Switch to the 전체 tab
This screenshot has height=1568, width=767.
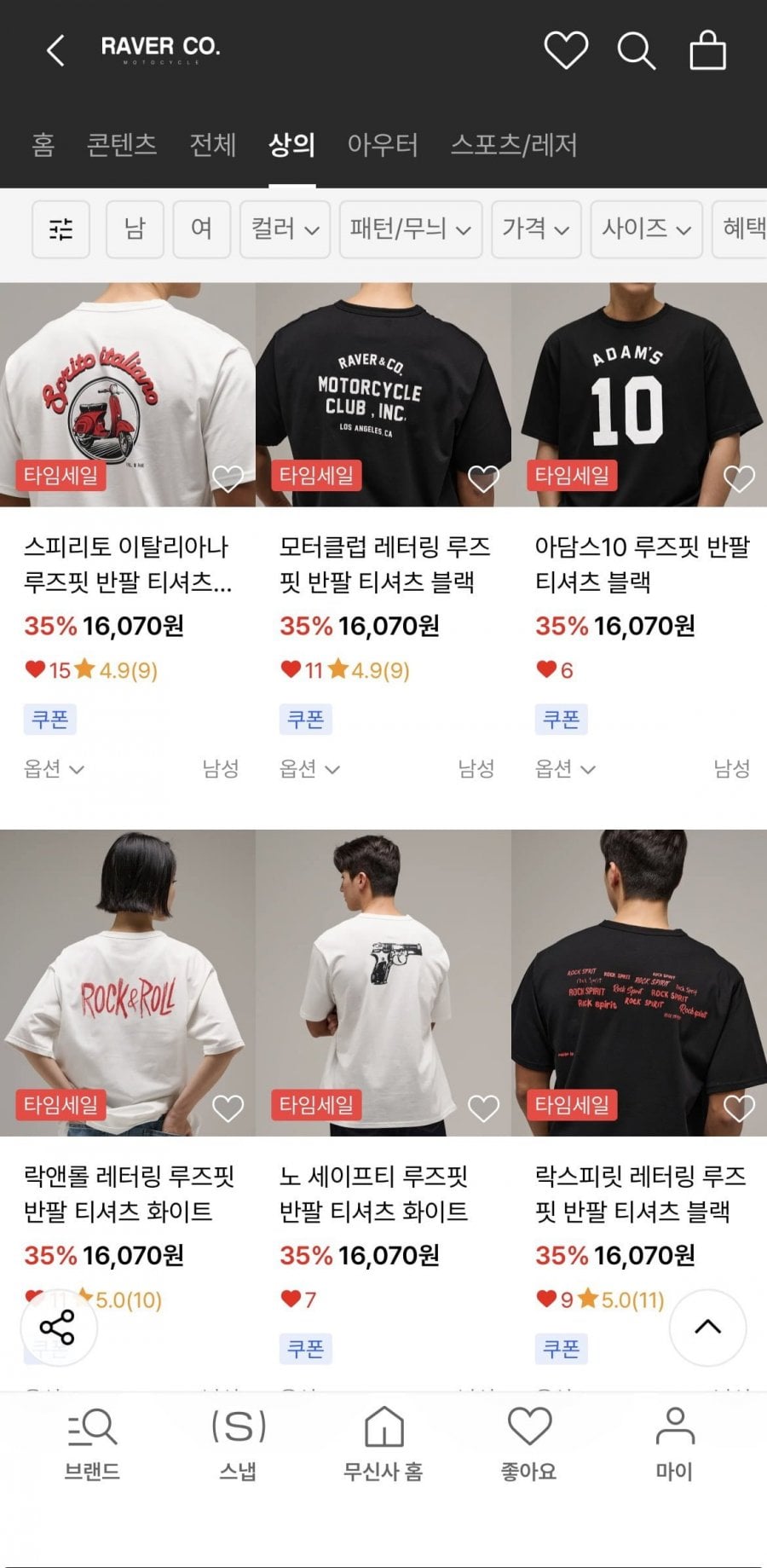click(212, 144)
